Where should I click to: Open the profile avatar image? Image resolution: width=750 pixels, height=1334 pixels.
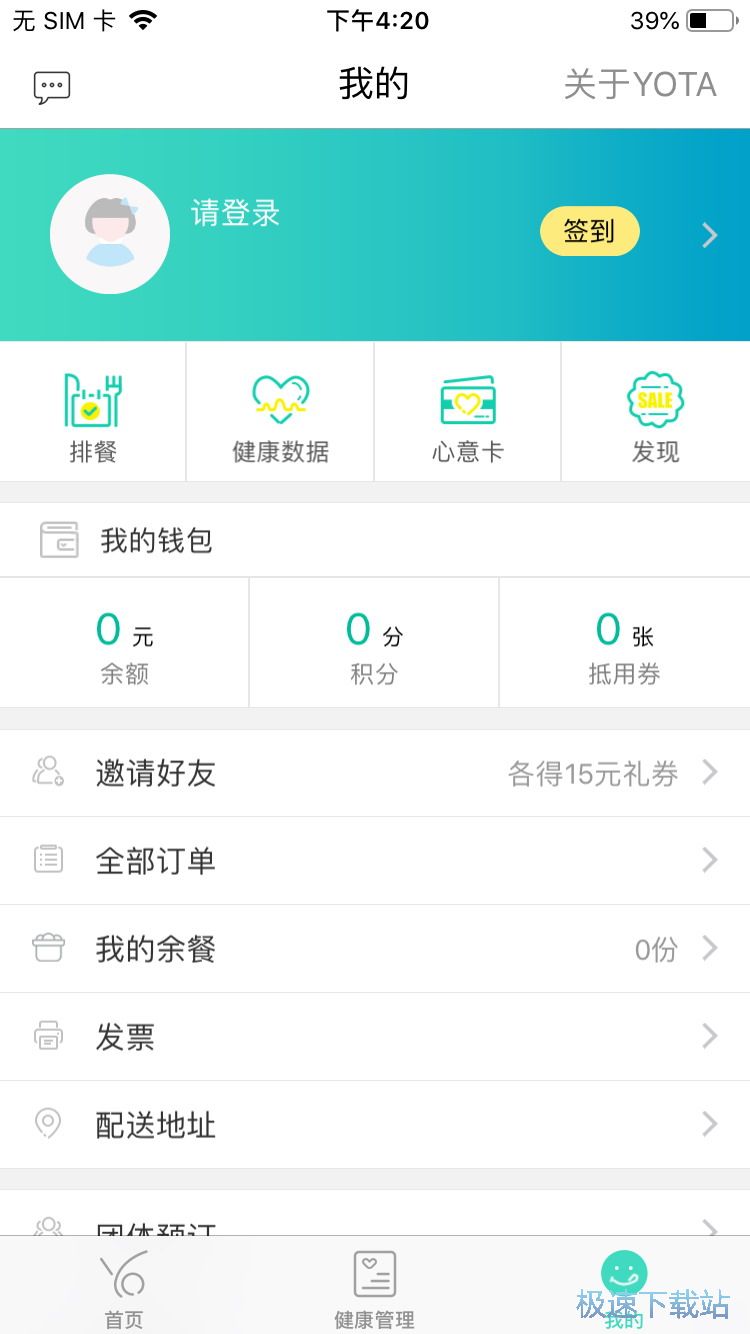point(110,233)
